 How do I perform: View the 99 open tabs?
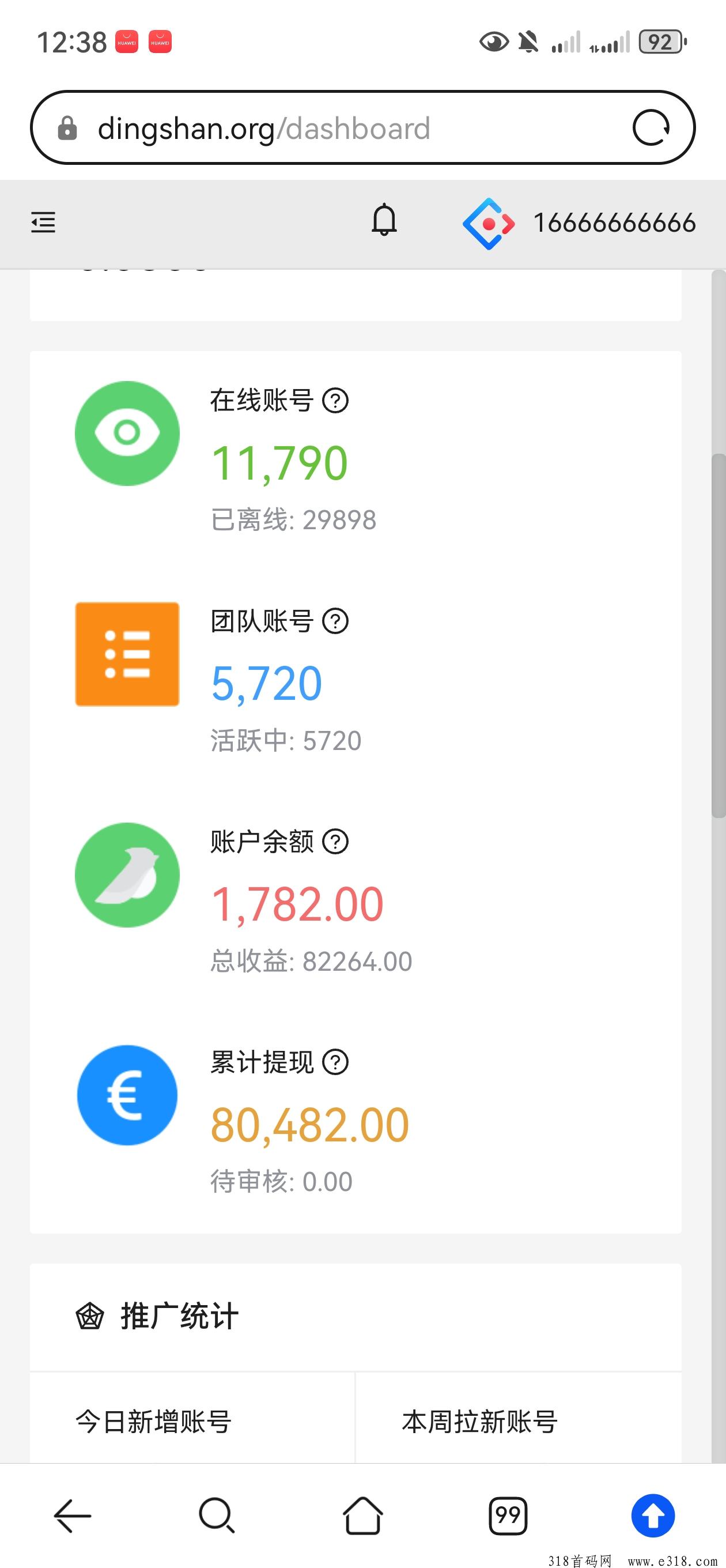click(508, 1516)
